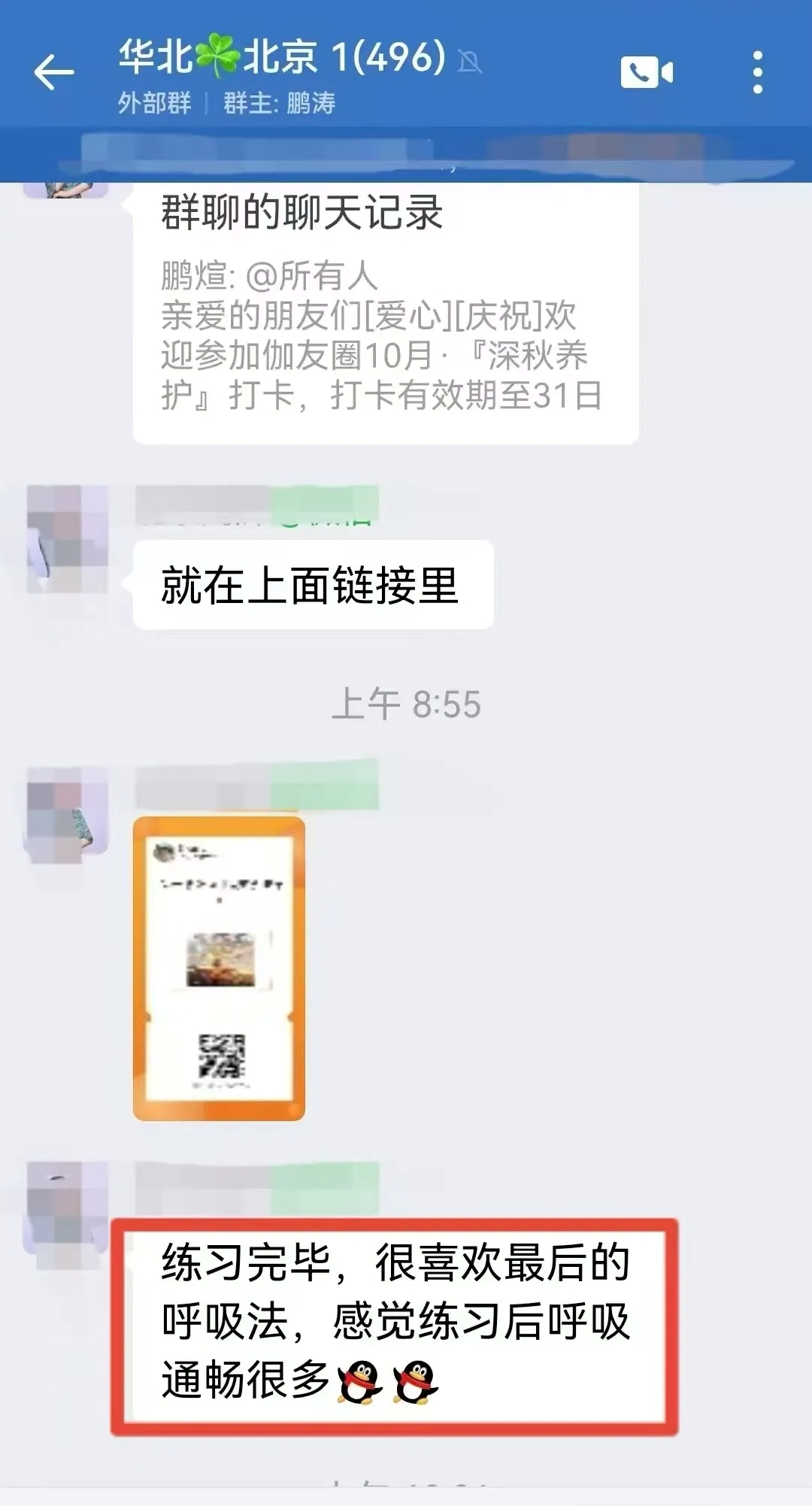Screen dimensions: 812x1506
Task: Open group info via the title 华北北京 1
Action: (282, 58)
